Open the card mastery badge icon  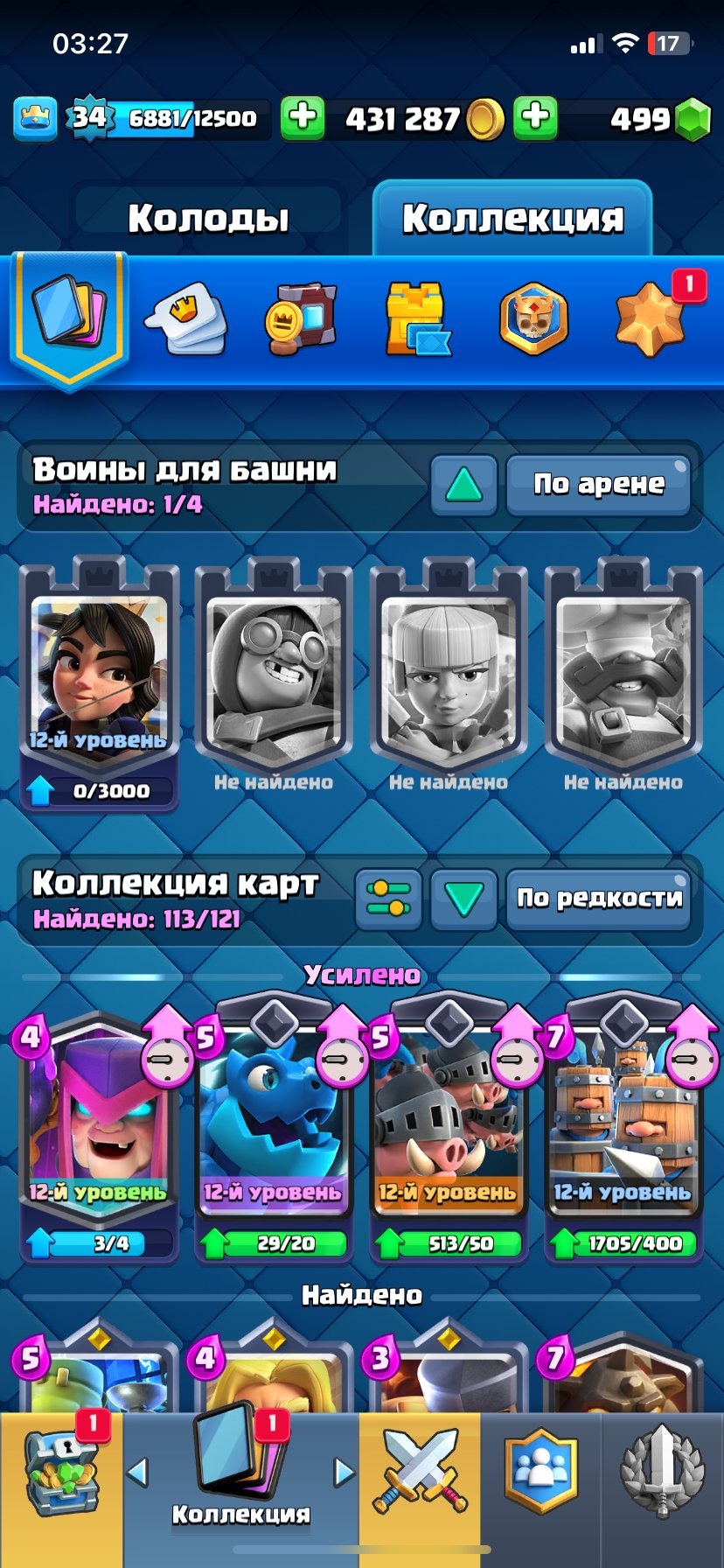click(x=533, y=319)
